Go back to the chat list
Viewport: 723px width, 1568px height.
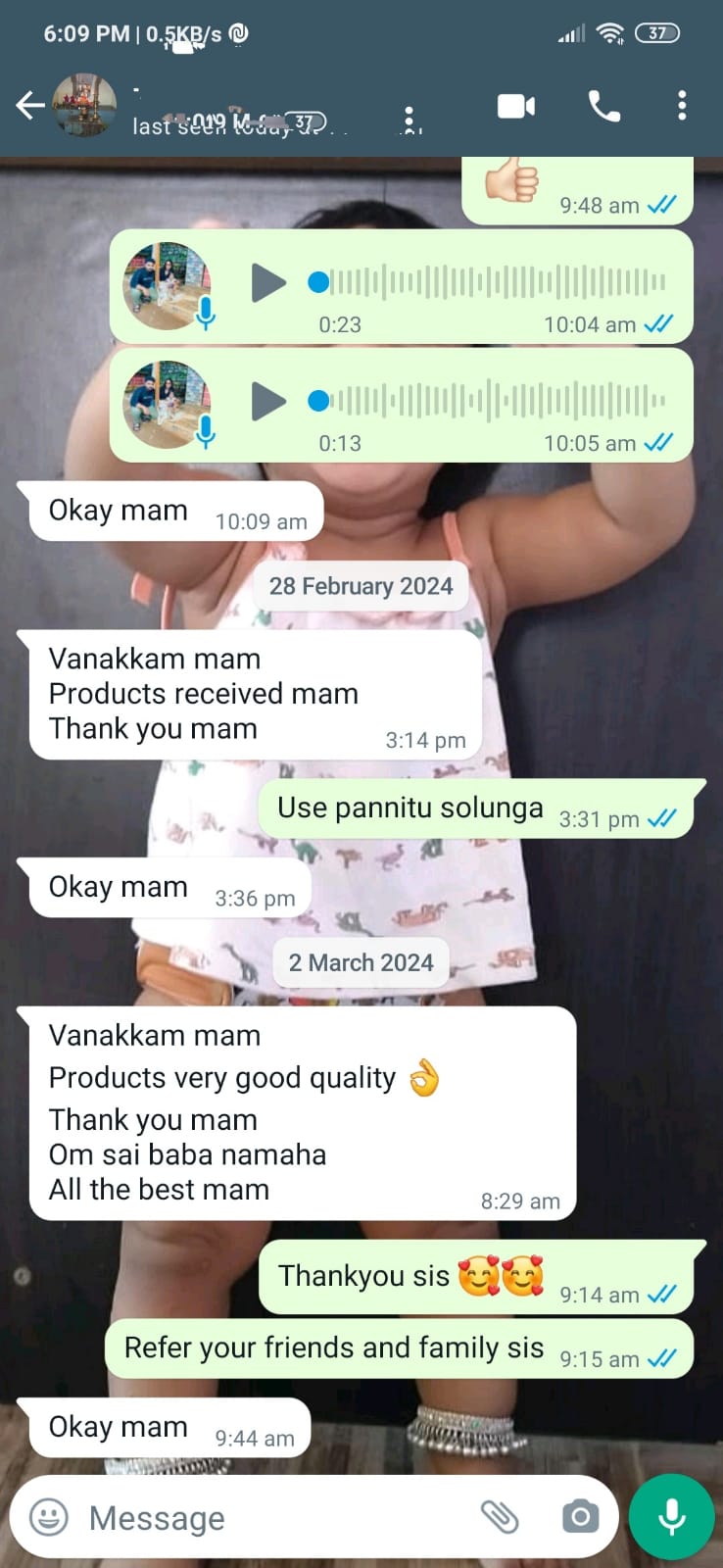(x=29, y=106)
